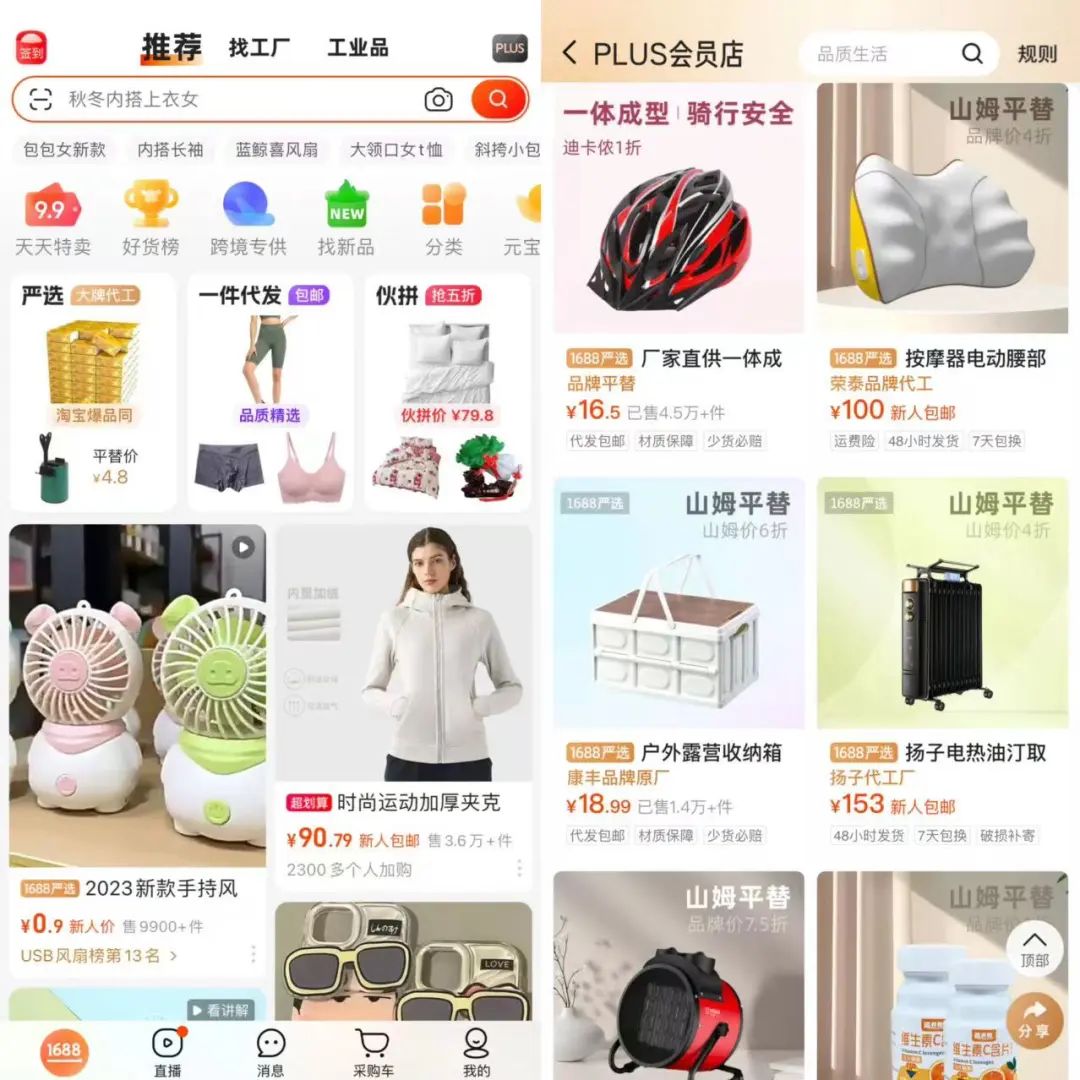Screen dimensions: 1080x1080
Task: Open 天天特卖 deals shortcut
Action: (52, 218)
